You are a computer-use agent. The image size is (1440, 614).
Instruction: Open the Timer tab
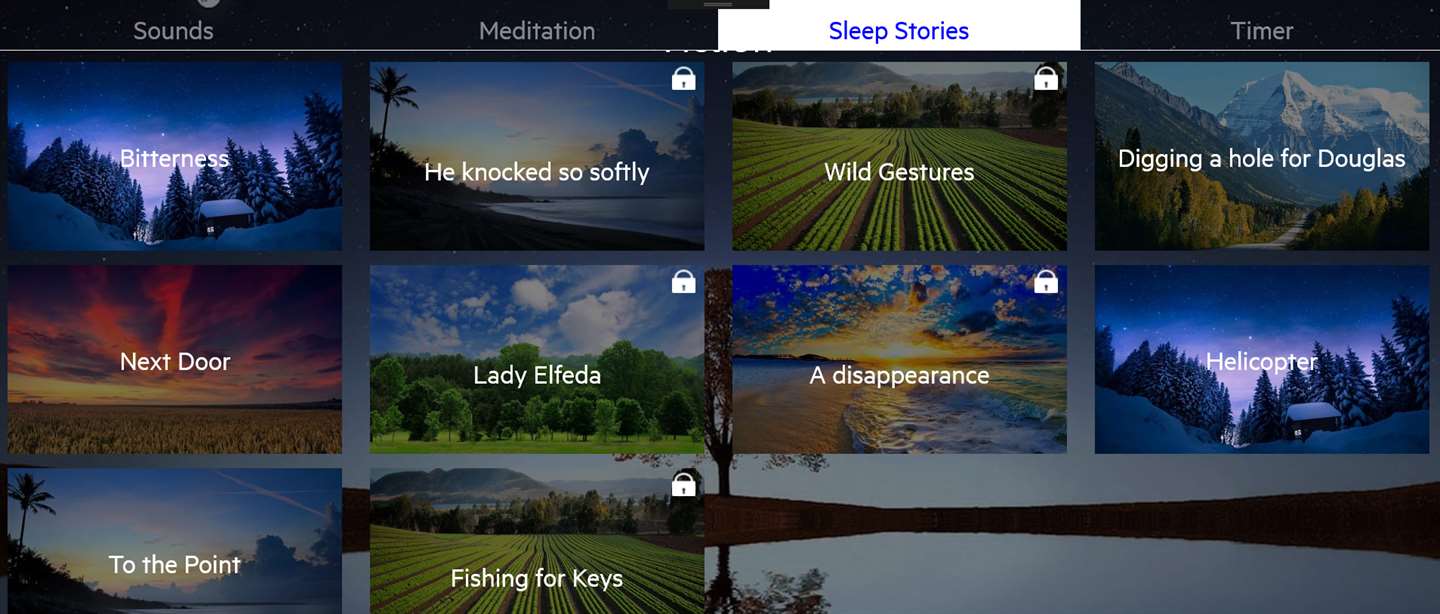pyautogui.click(x=1261, y=31)
